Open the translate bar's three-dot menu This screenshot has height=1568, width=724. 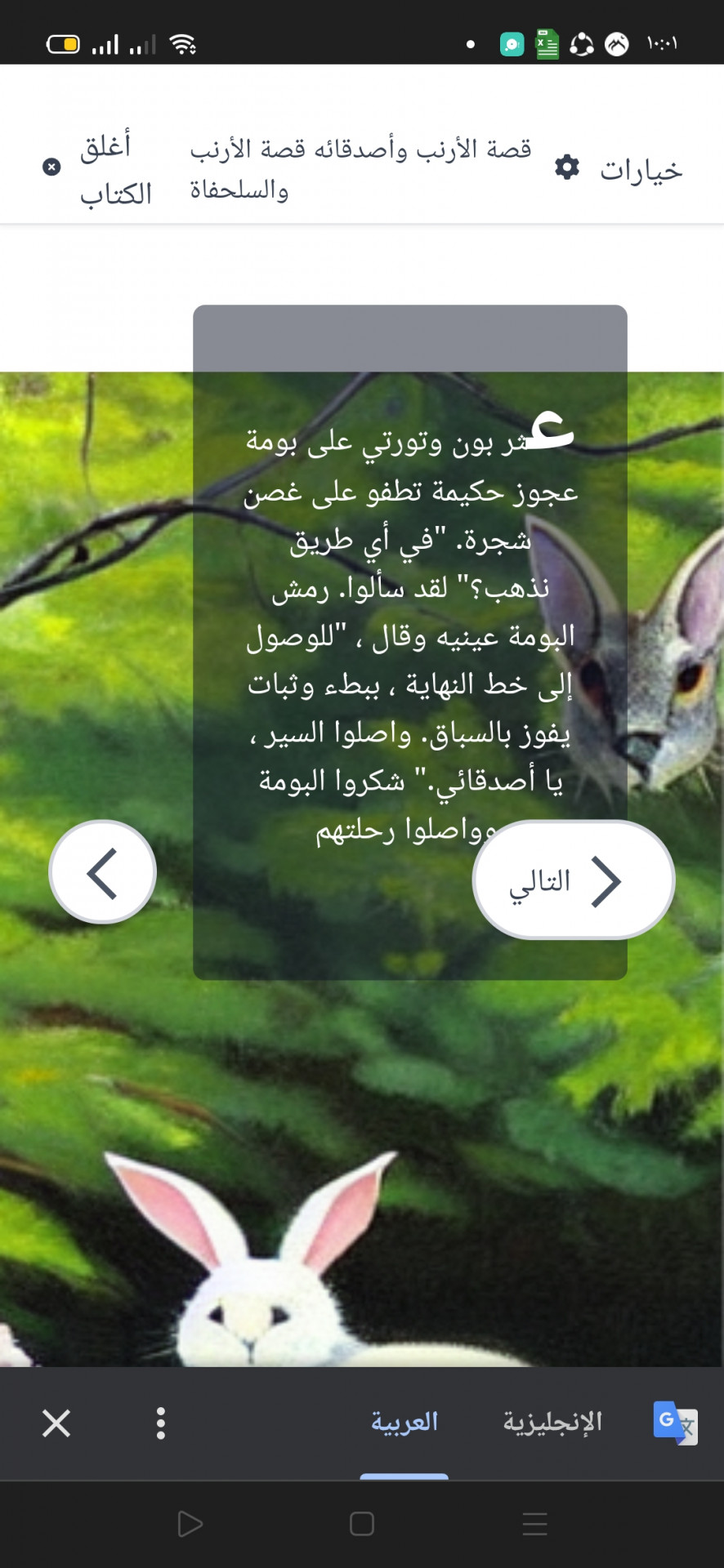click(x=161, y=1423)
